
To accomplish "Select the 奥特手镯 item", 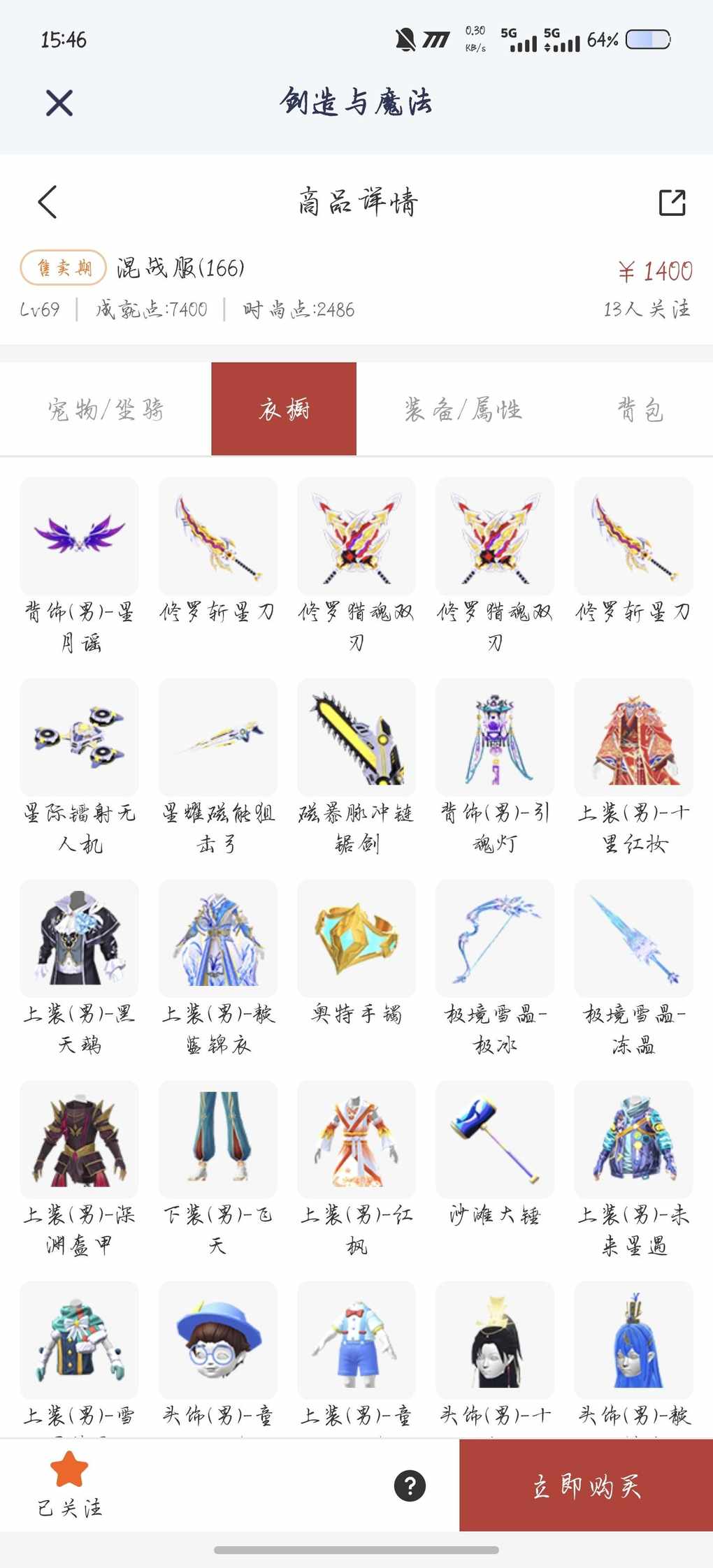I will pyautogui.click(x=356, y=939).
